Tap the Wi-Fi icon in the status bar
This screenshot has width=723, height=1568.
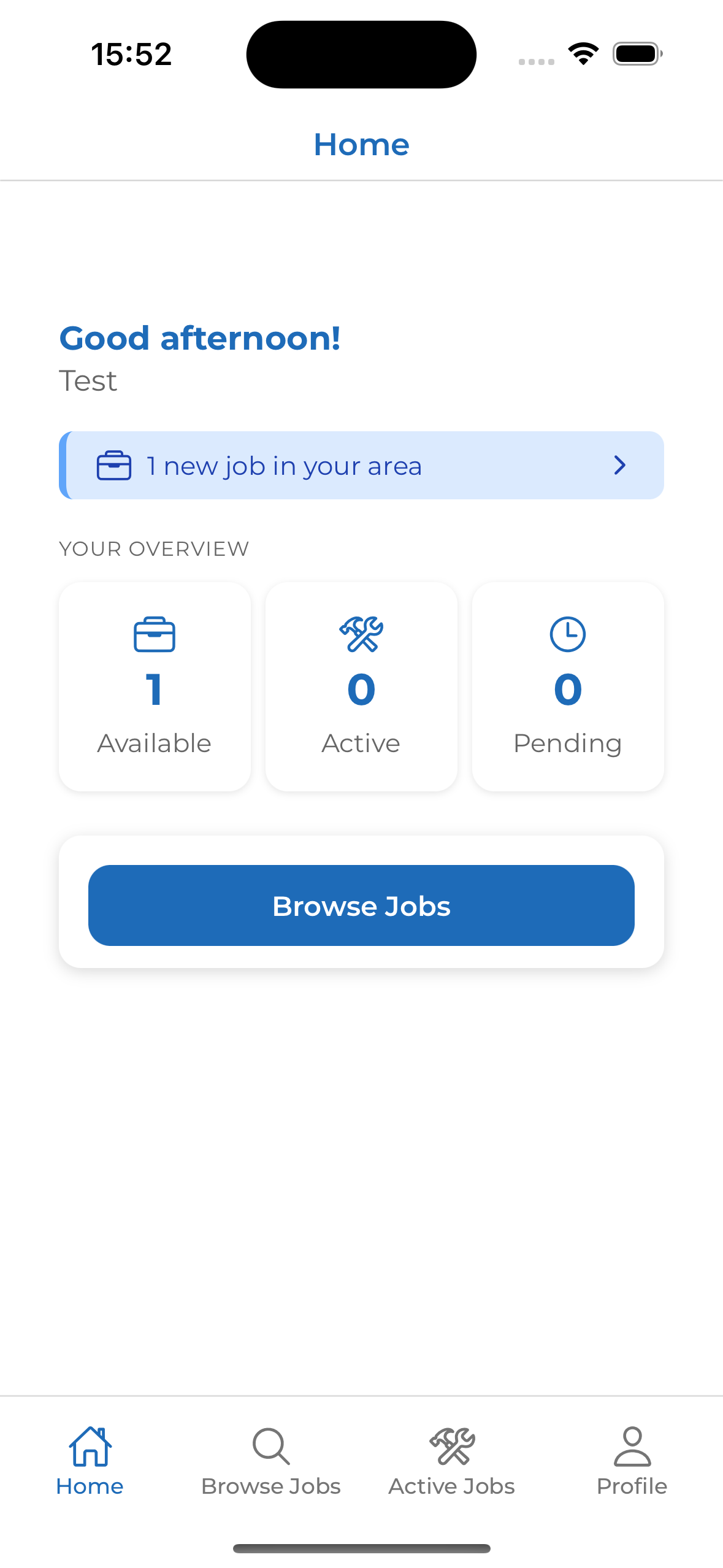click(x=583, y=53)
